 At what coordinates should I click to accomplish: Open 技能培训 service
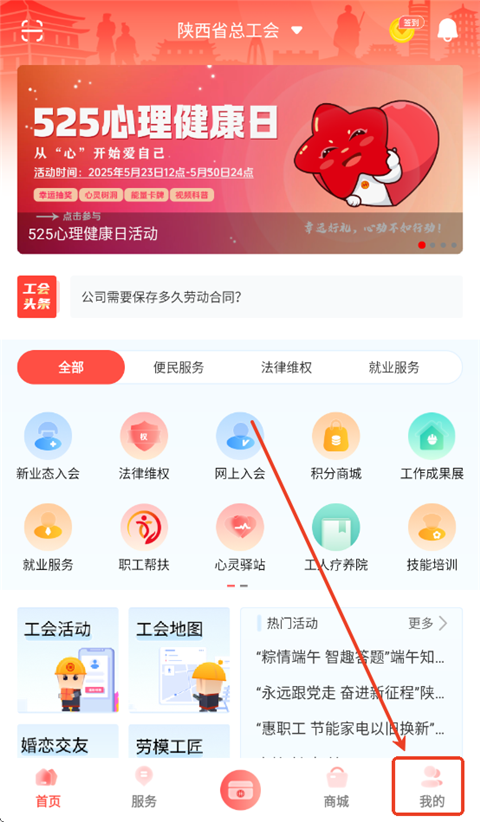(432, 538)
